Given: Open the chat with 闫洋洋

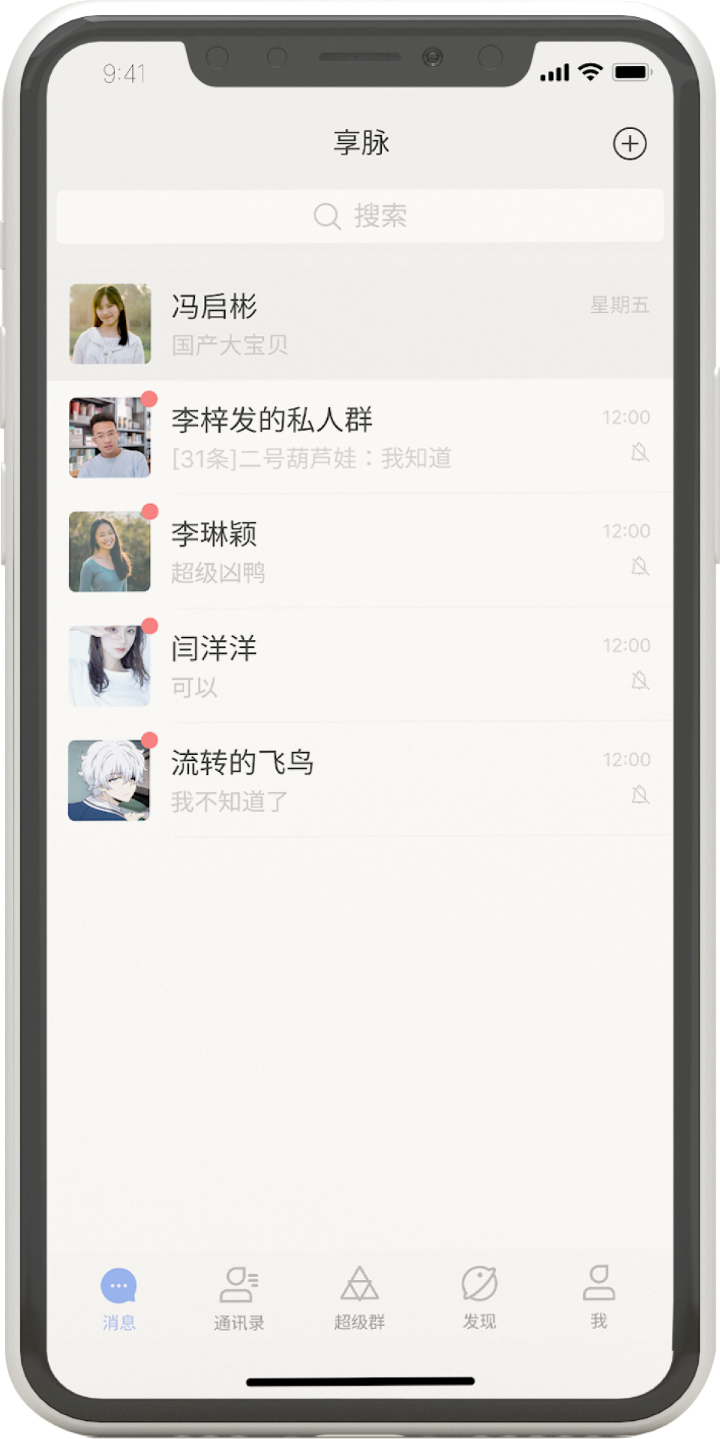Looking at the screenshot, I should 360,666.
